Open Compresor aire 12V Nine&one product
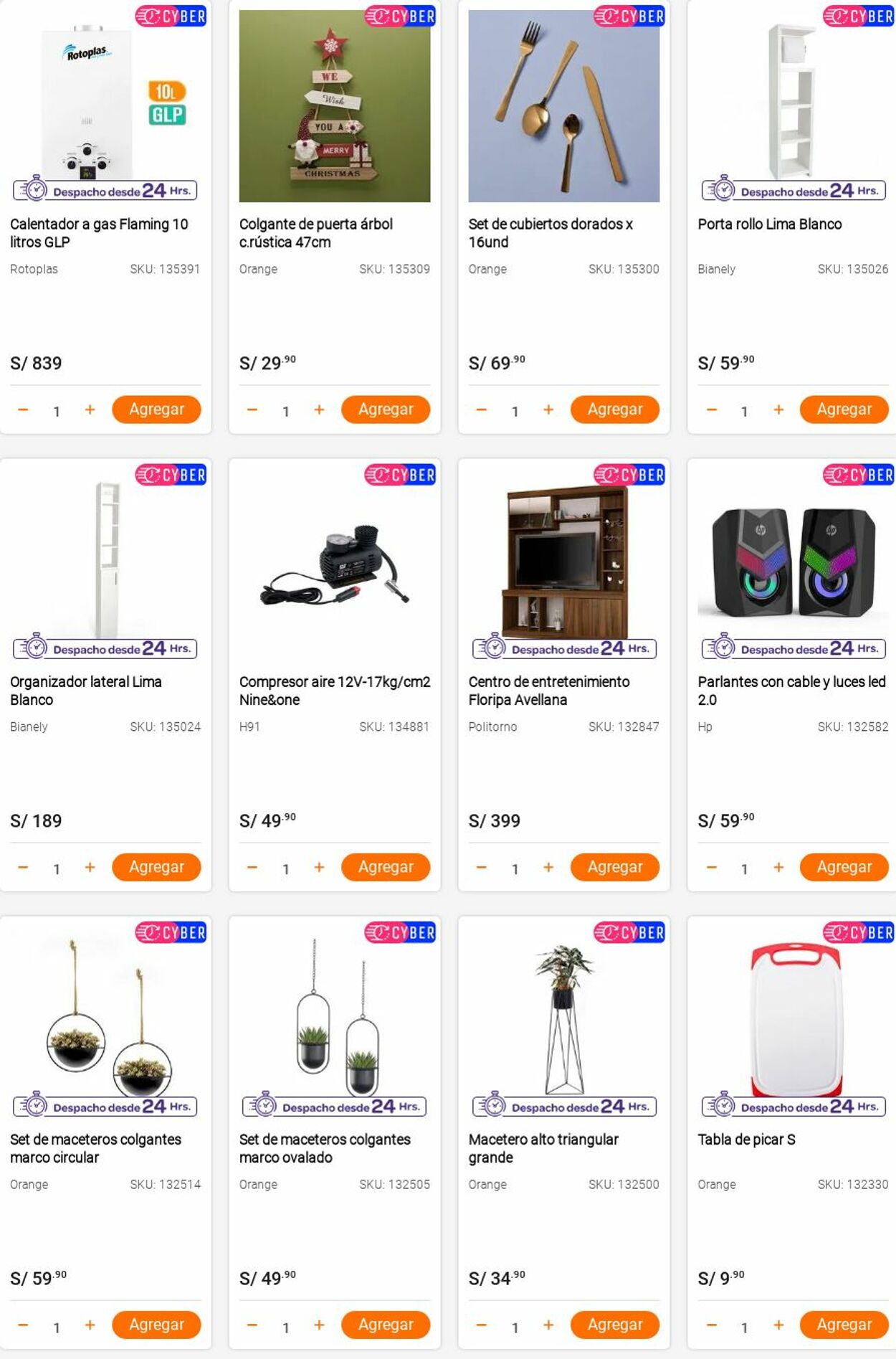 click(334, 690)
